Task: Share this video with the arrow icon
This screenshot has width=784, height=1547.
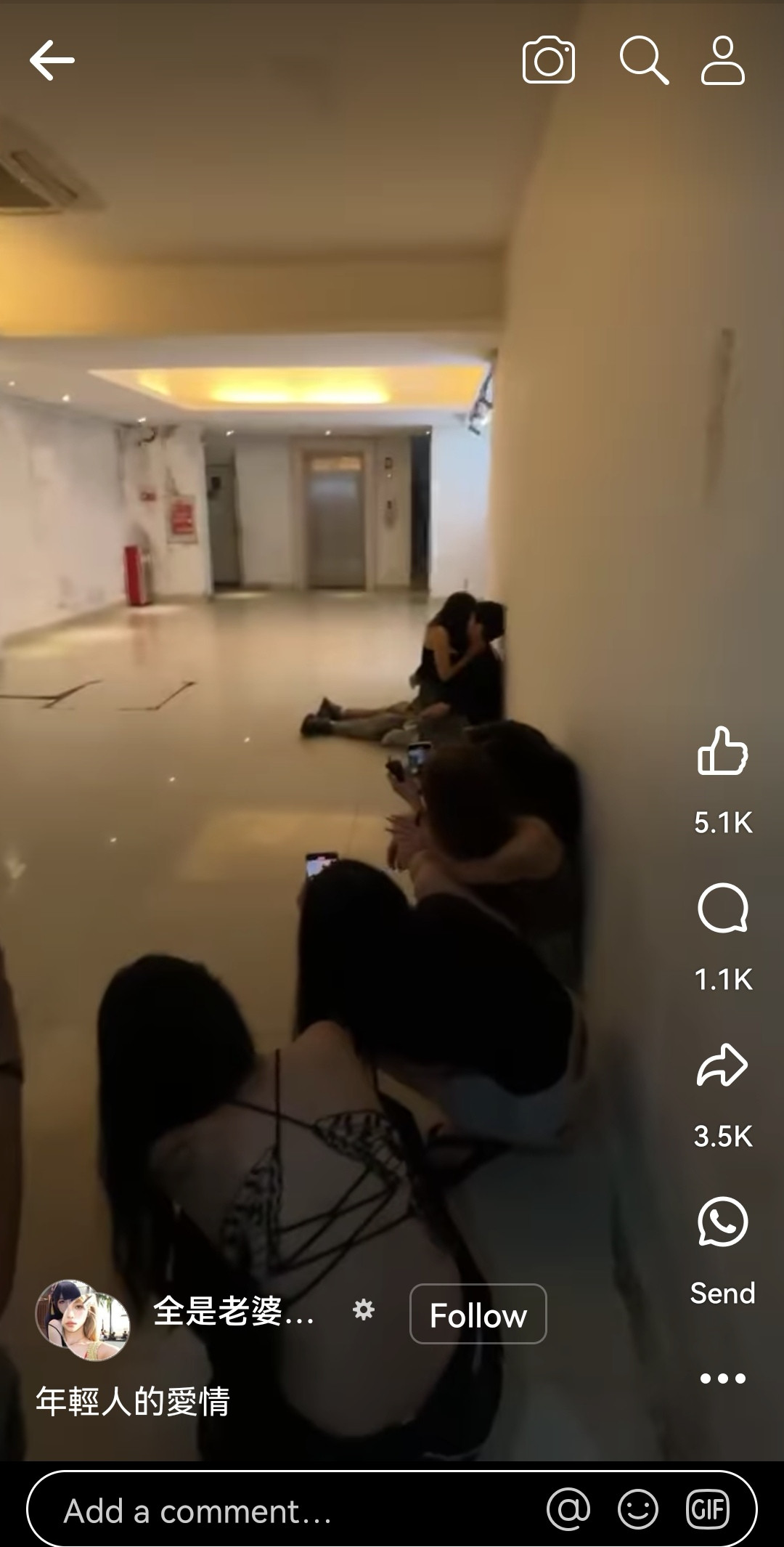Action: [722, 1065]
